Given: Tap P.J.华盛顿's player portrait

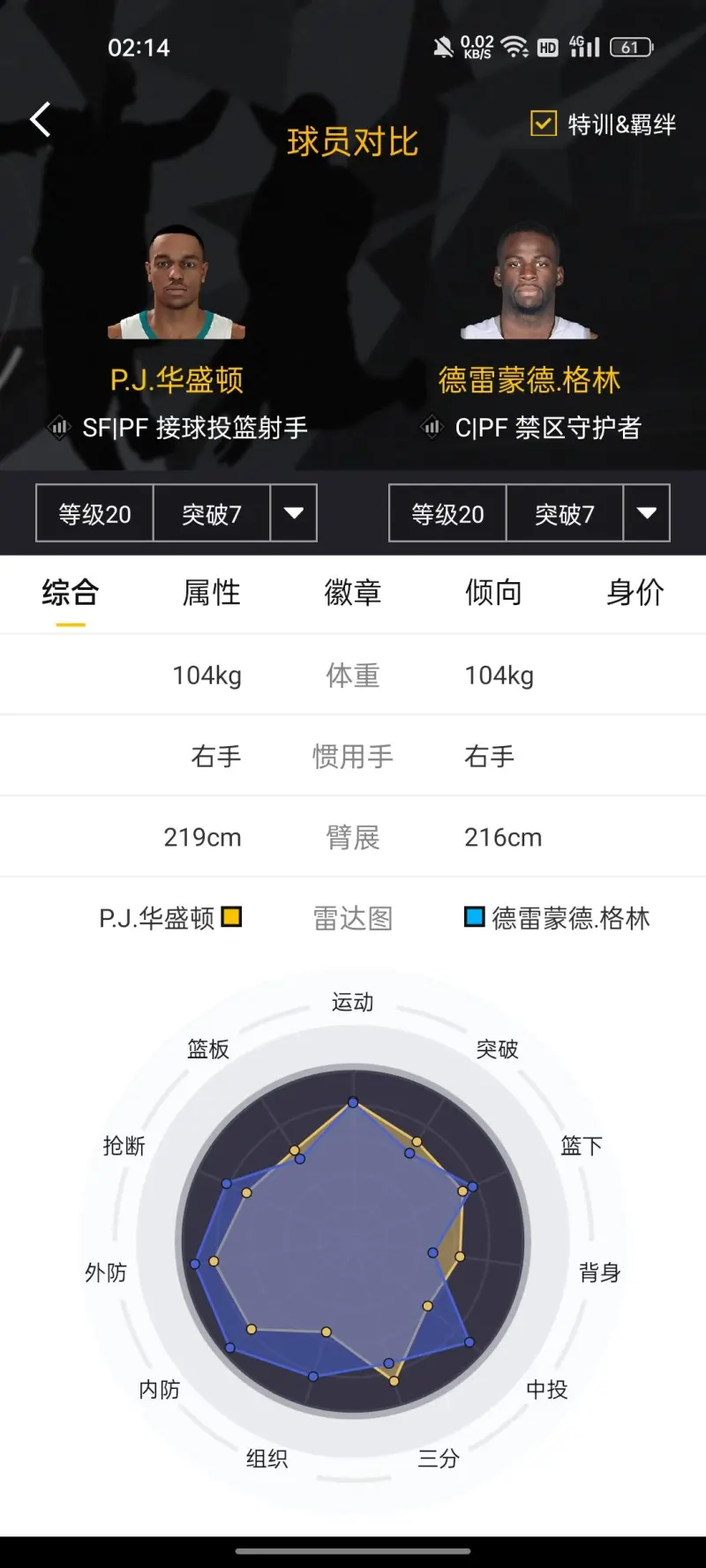Looking at the screenshot, I should coord(176,284).
